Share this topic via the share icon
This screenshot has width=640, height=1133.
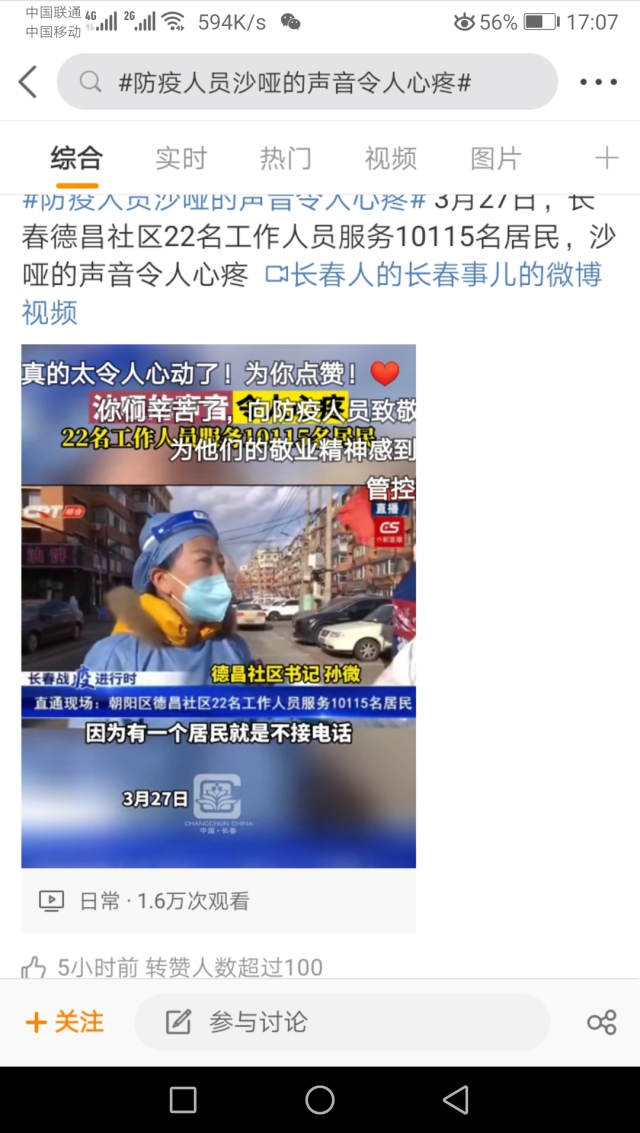tap(601, 1022)
